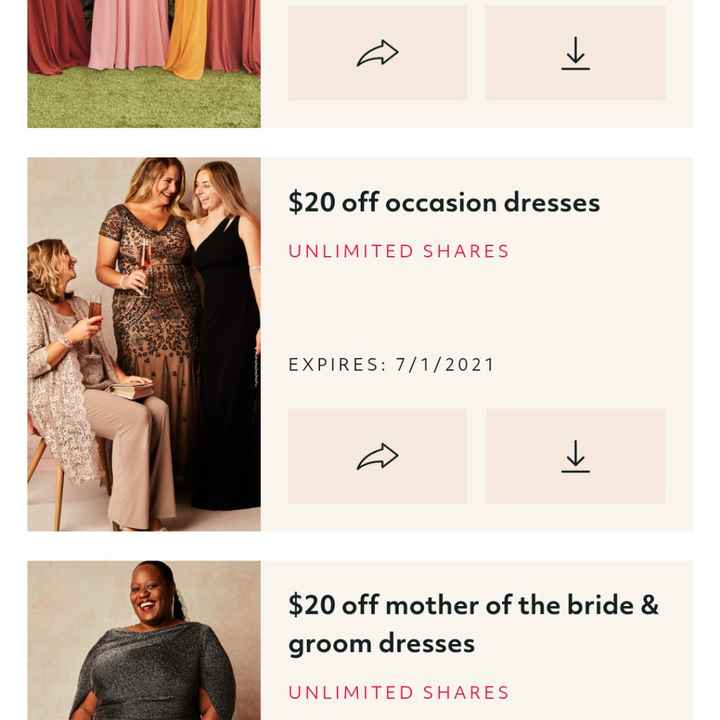Share the offer with the colorful dresses photo
720x720 pixels.
coord(377,53)
